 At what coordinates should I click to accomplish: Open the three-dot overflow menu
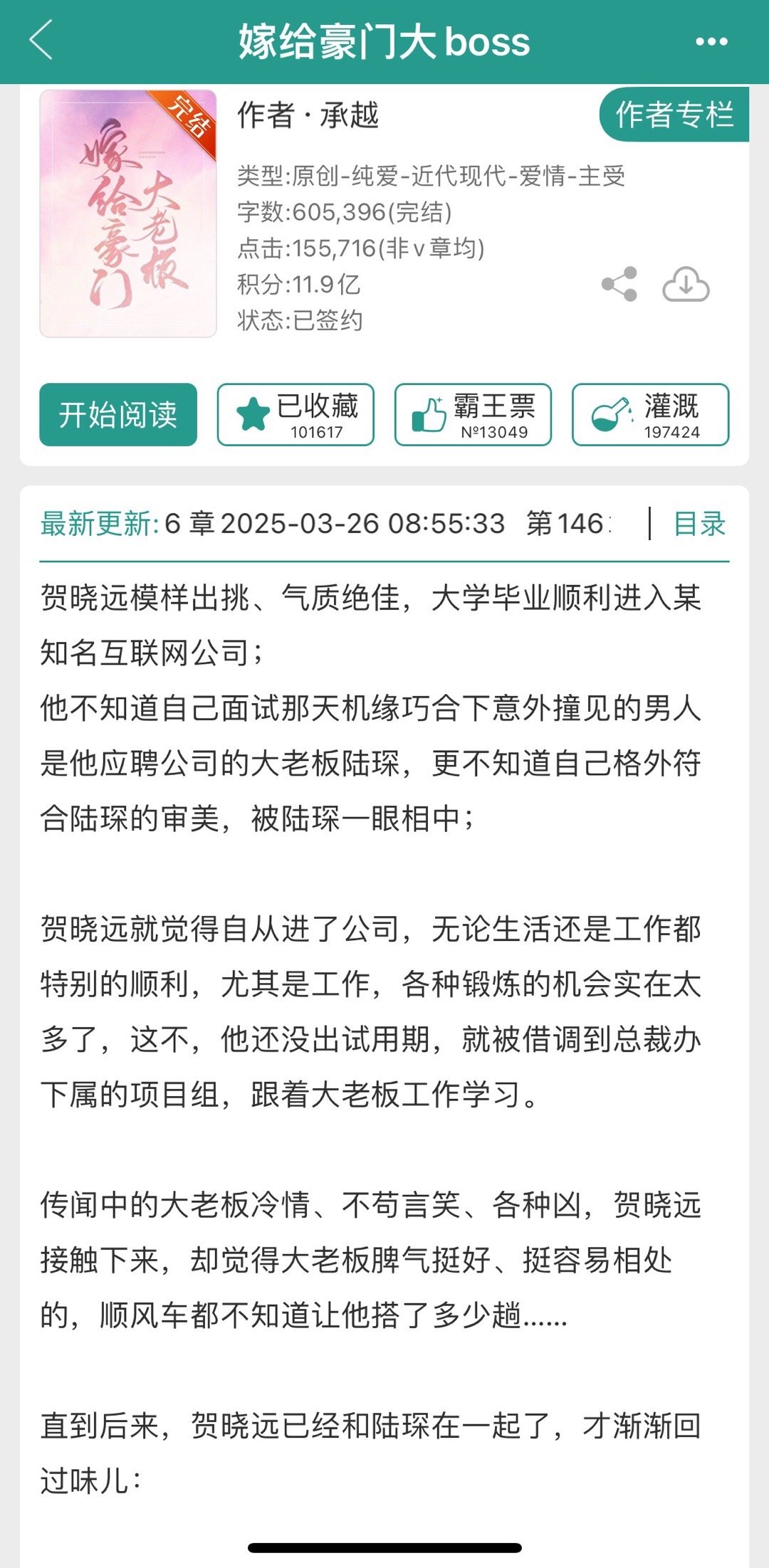[711, 42]
